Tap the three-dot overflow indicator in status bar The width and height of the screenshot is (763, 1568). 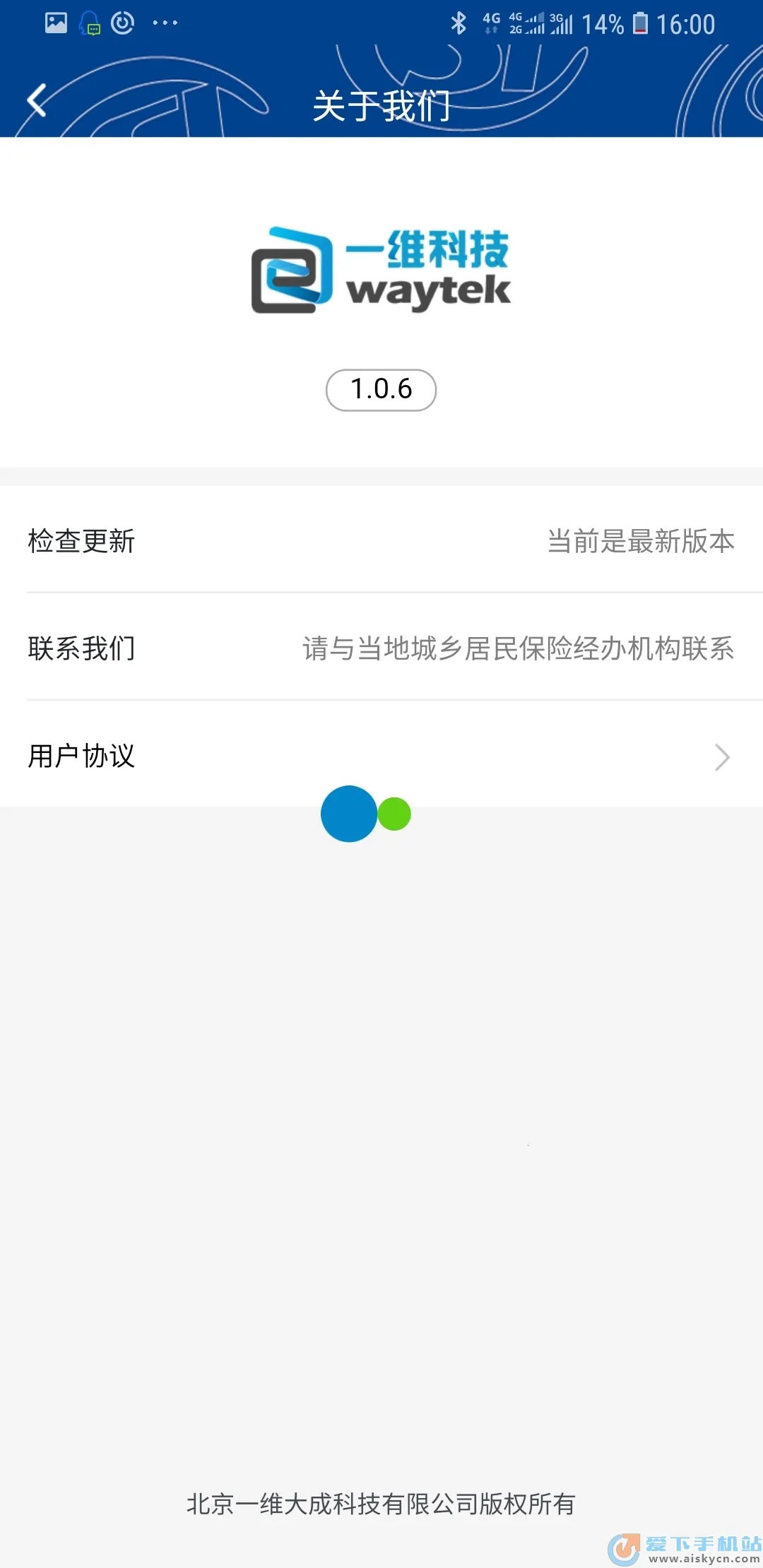(165, 23)
